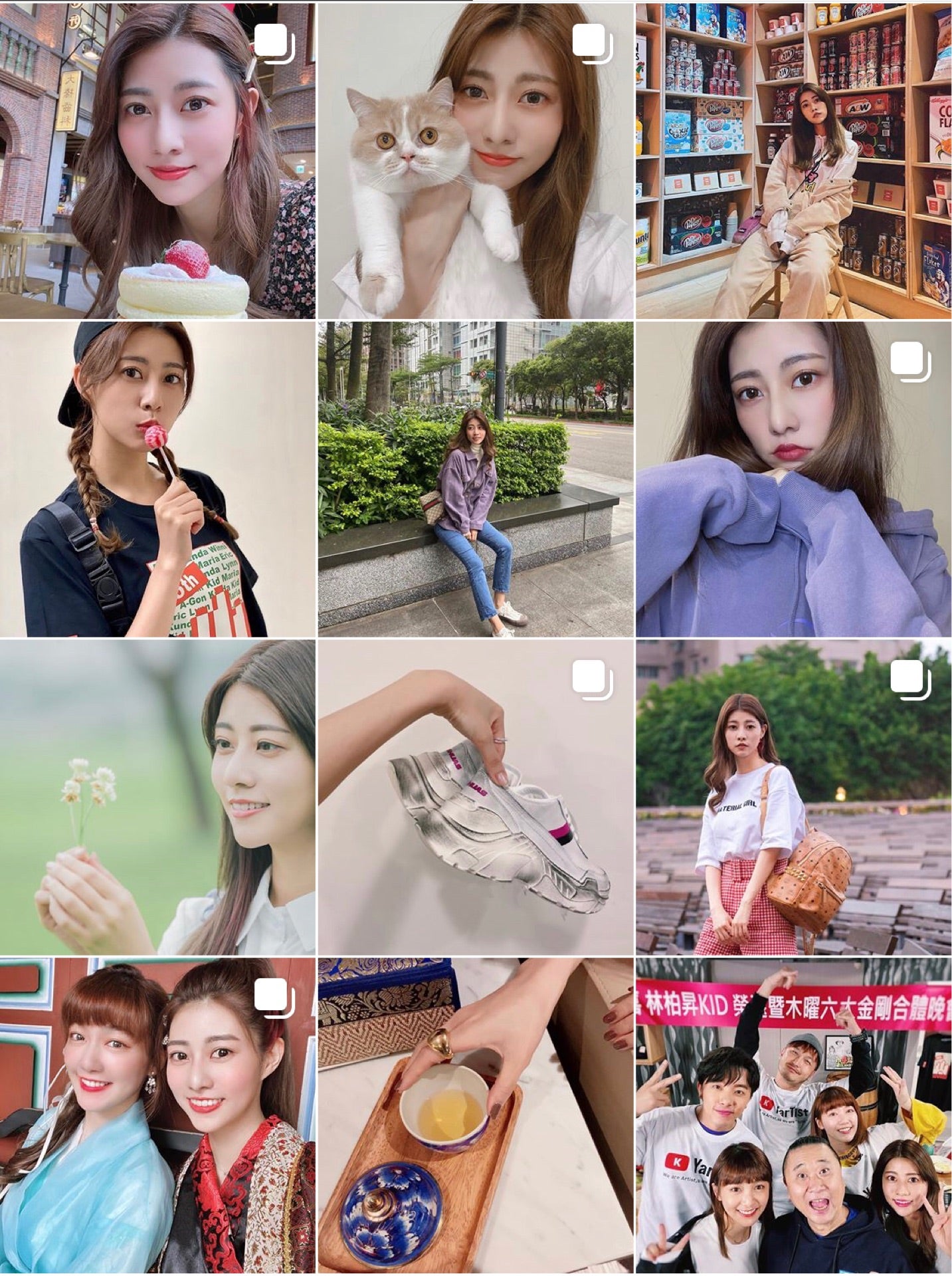Viewport: 952px width, 1276px height.
Task: View the tea cup on wooden tray post
Action: click(x=476, y=1116)
